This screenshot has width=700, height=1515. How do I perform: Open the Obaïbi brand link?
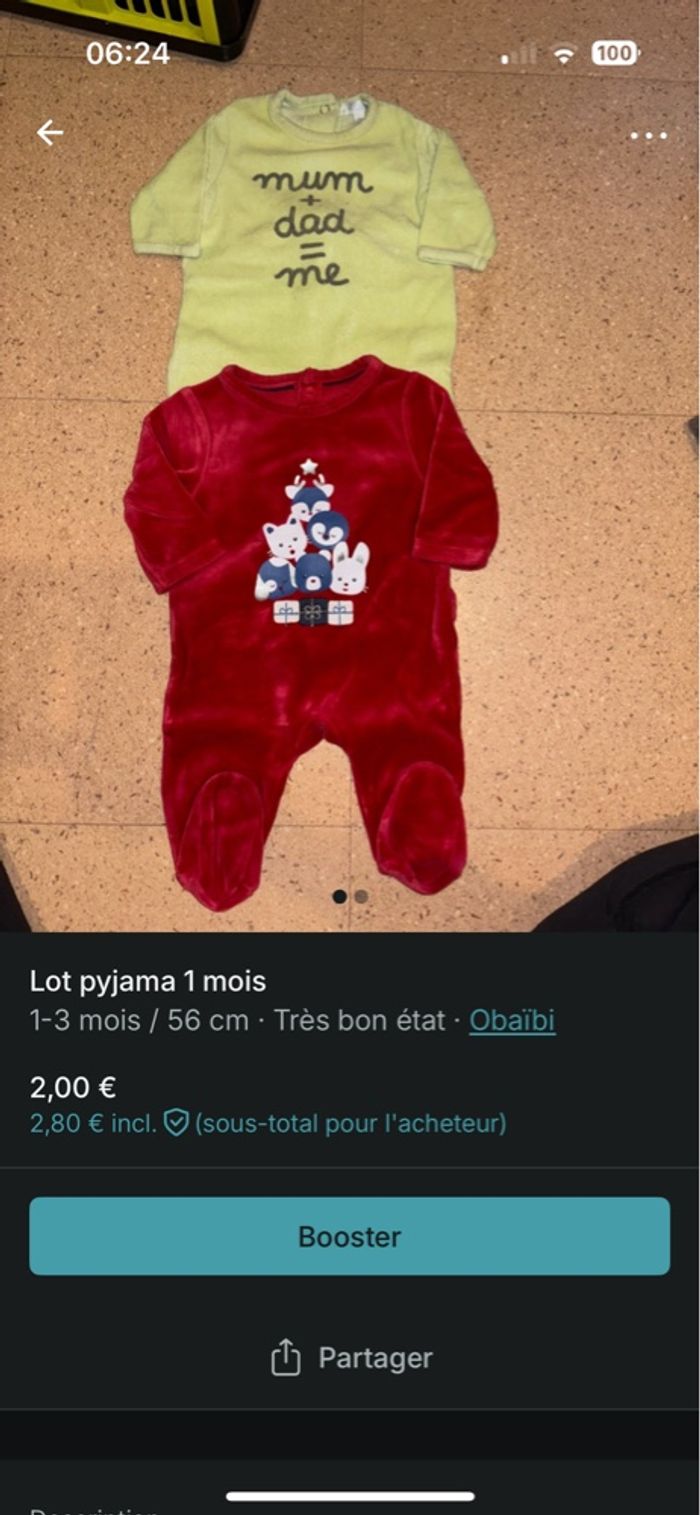click(512, 1021)
